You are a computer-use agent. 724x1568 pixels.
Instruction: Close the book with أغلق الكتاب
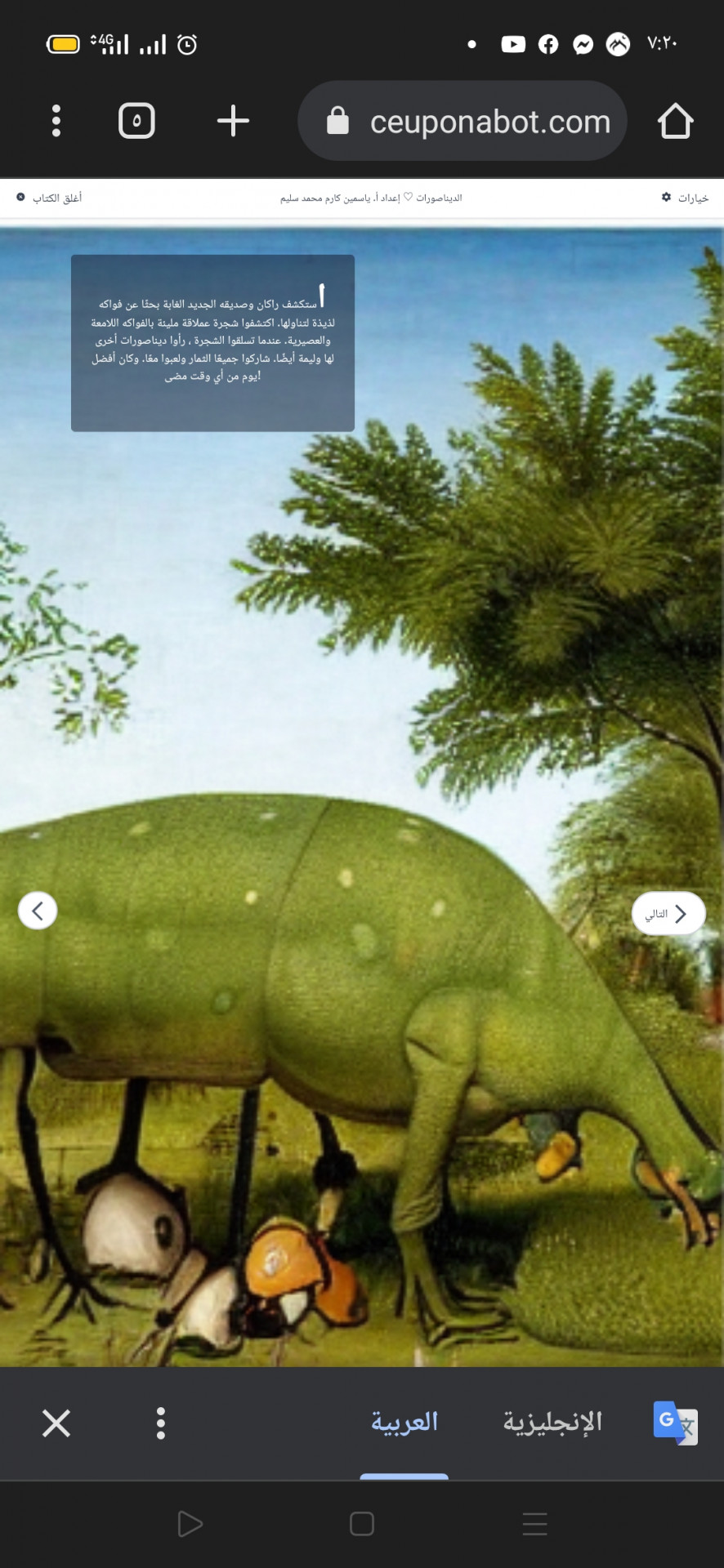[x=49, y=198]
